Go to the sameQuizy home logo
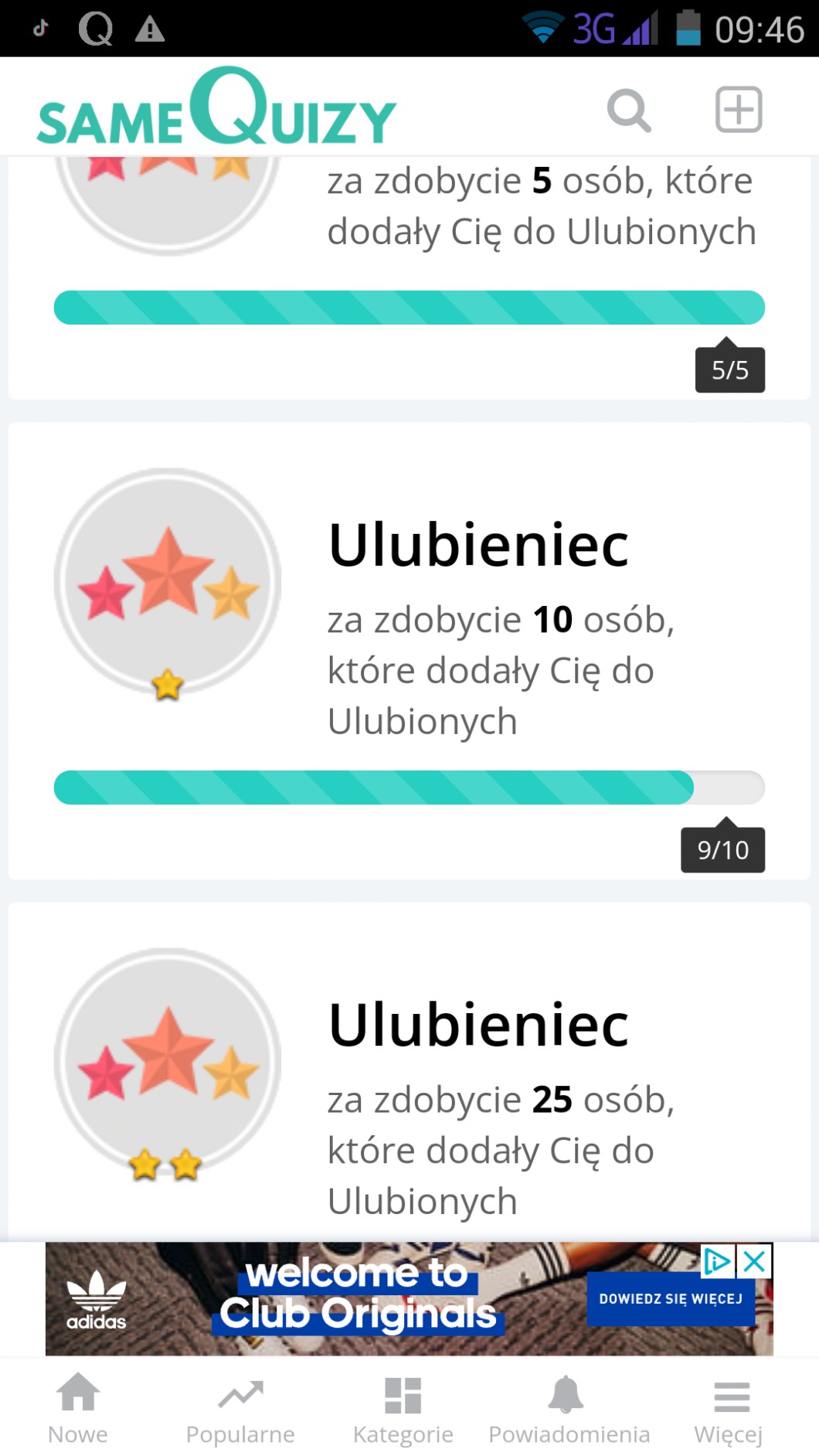This screenshot has width=819, height=1456. click(216, 110)
